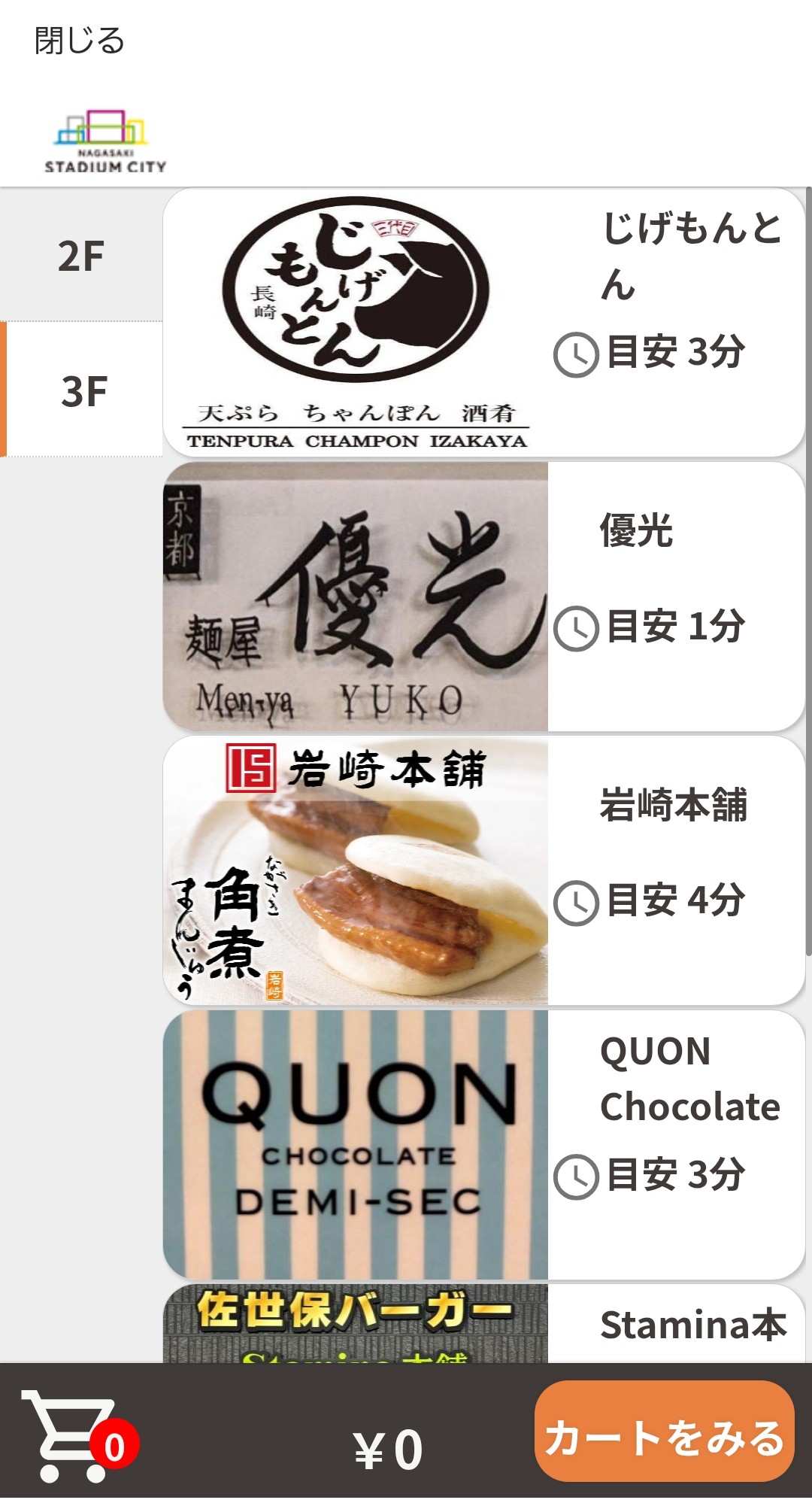Select the 3F floor tab

click(x=81, y=390)
